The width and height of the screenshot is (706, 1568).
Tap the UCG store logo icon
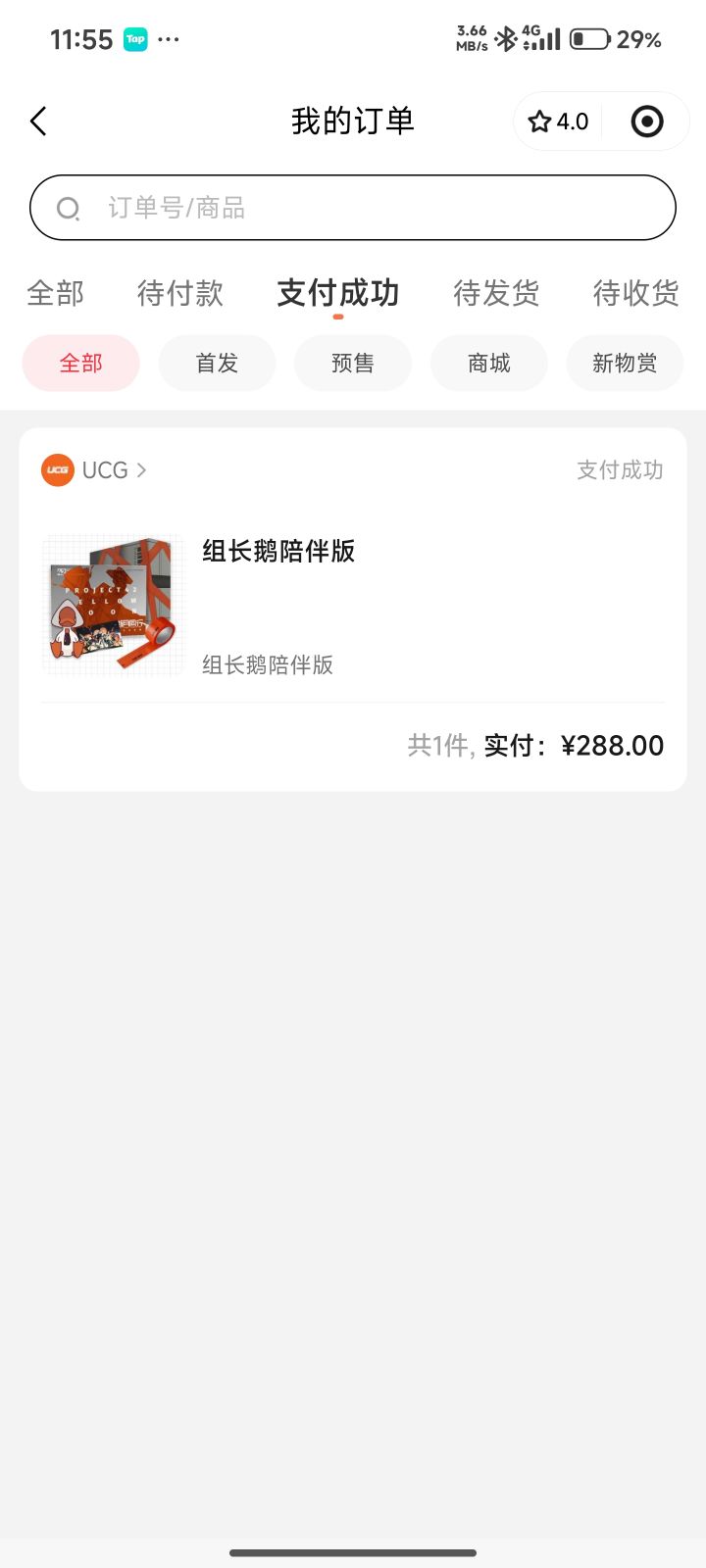pyautogui.click(x=57, y=470)
